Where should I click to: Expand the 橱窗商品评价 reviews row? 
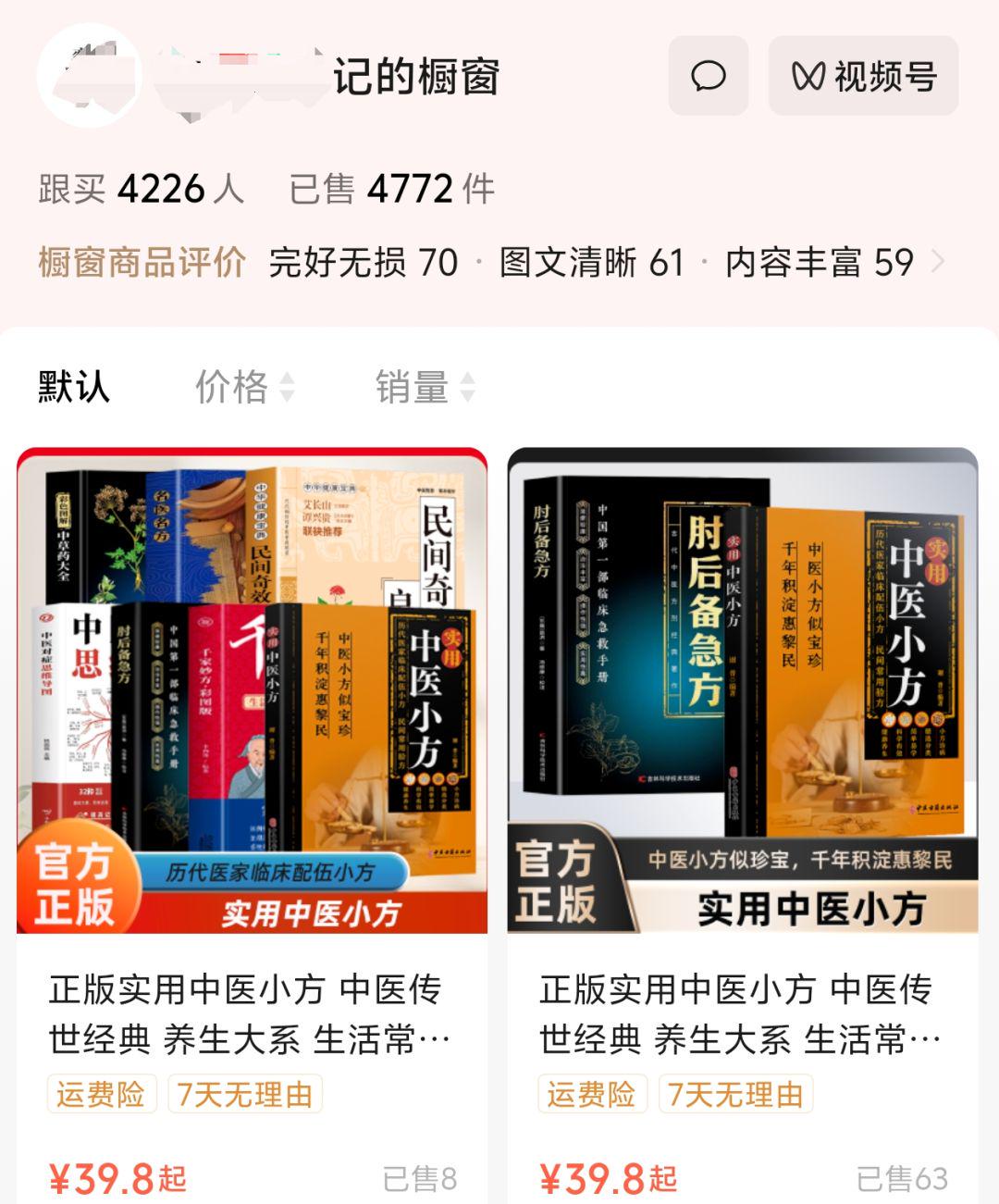click(x=937, y=262)
